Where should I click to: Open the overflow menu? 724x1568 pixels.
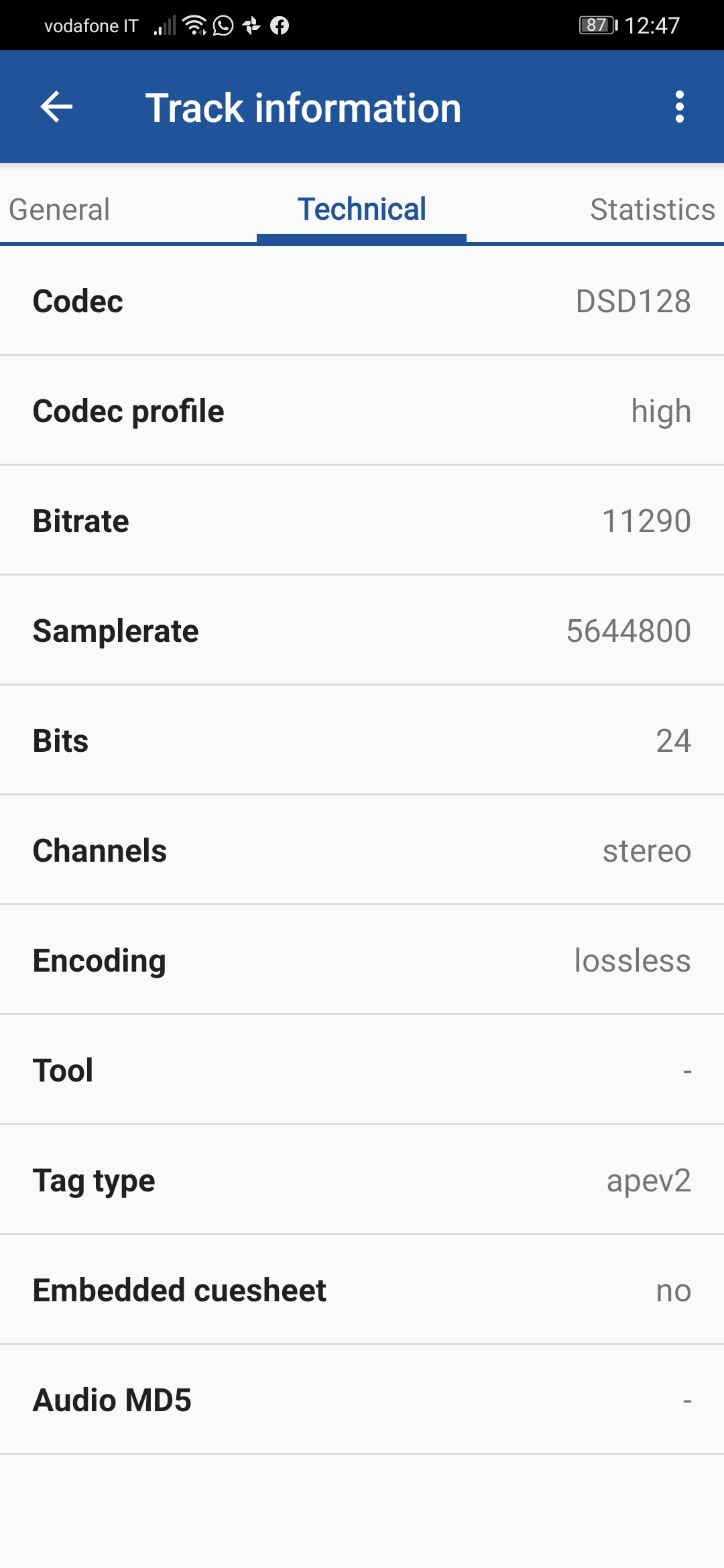click(679, 107)
